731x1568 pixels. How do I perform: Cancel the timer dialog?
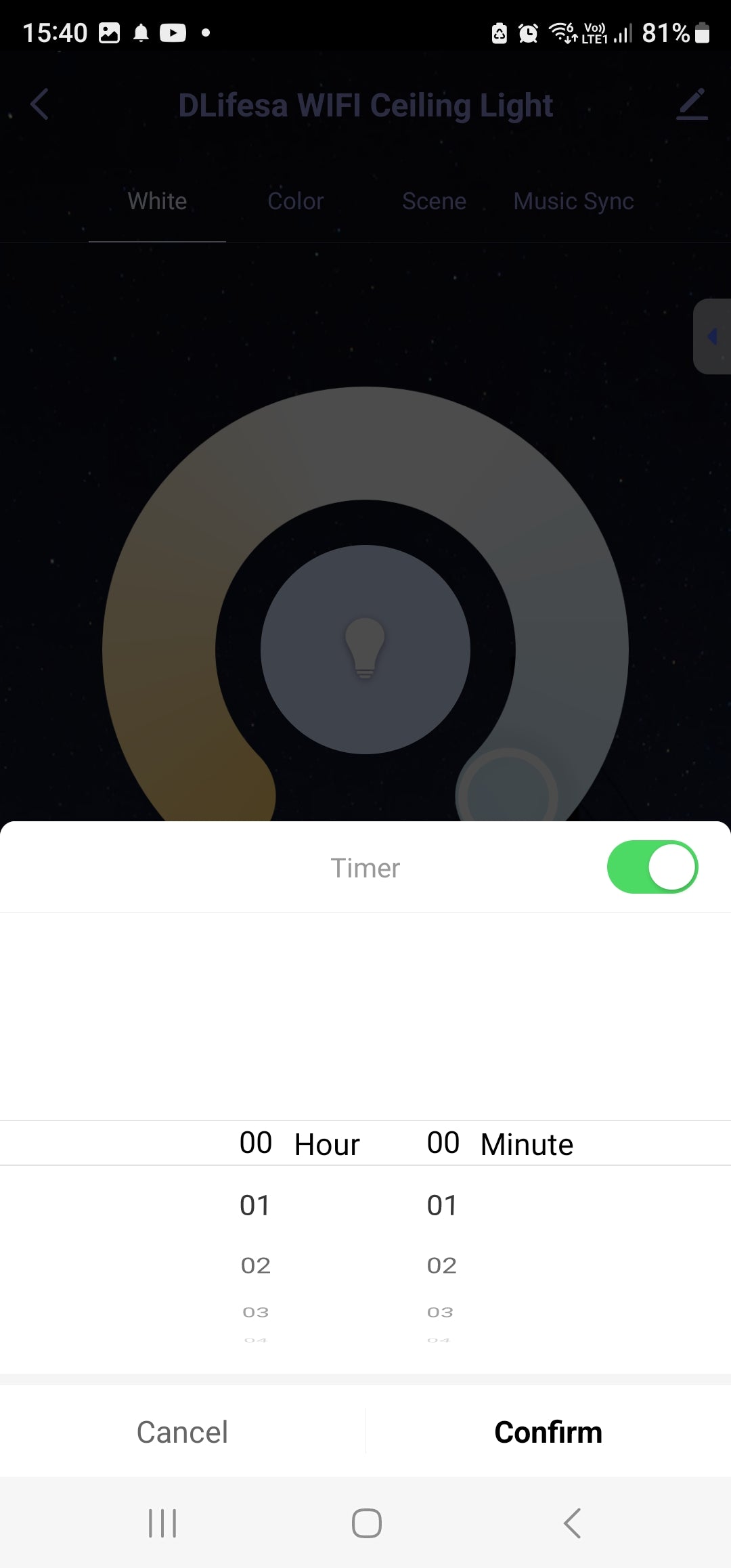182,1432
